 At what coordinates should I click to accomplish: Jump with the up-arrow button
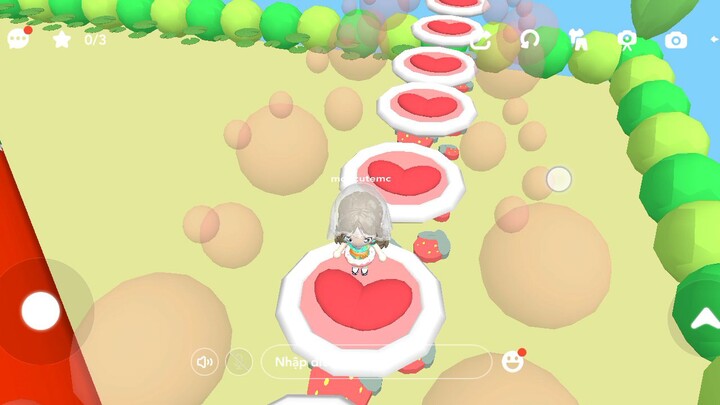(x=704, y=319)
